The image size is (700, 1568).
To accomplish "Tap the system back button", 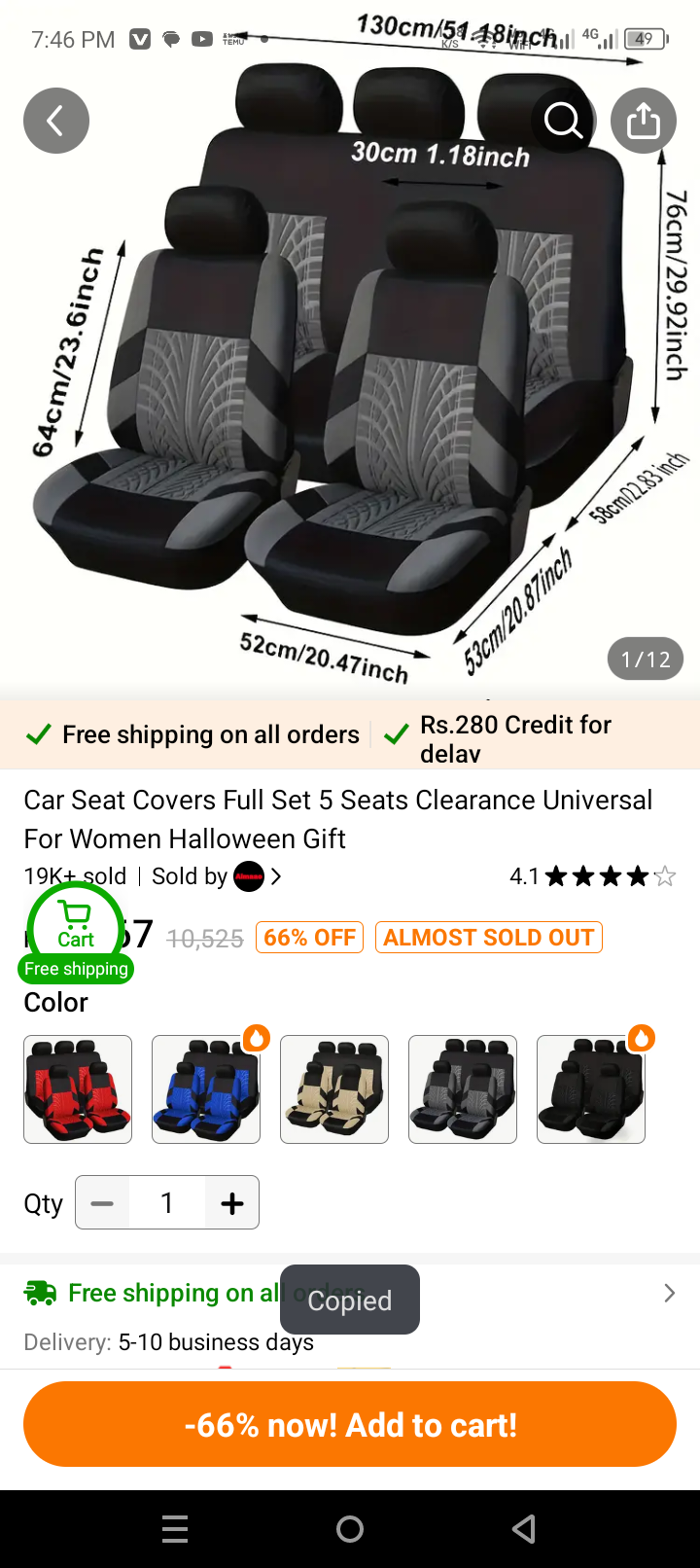I will [x=524, y=1529].
